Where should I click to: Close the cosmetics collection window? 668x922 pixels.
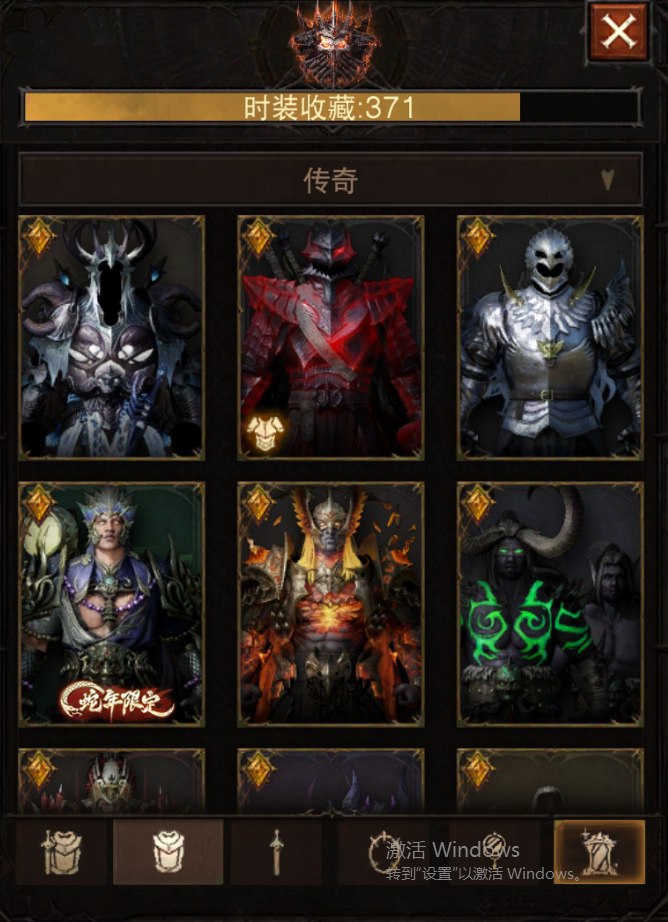[618, 32]
